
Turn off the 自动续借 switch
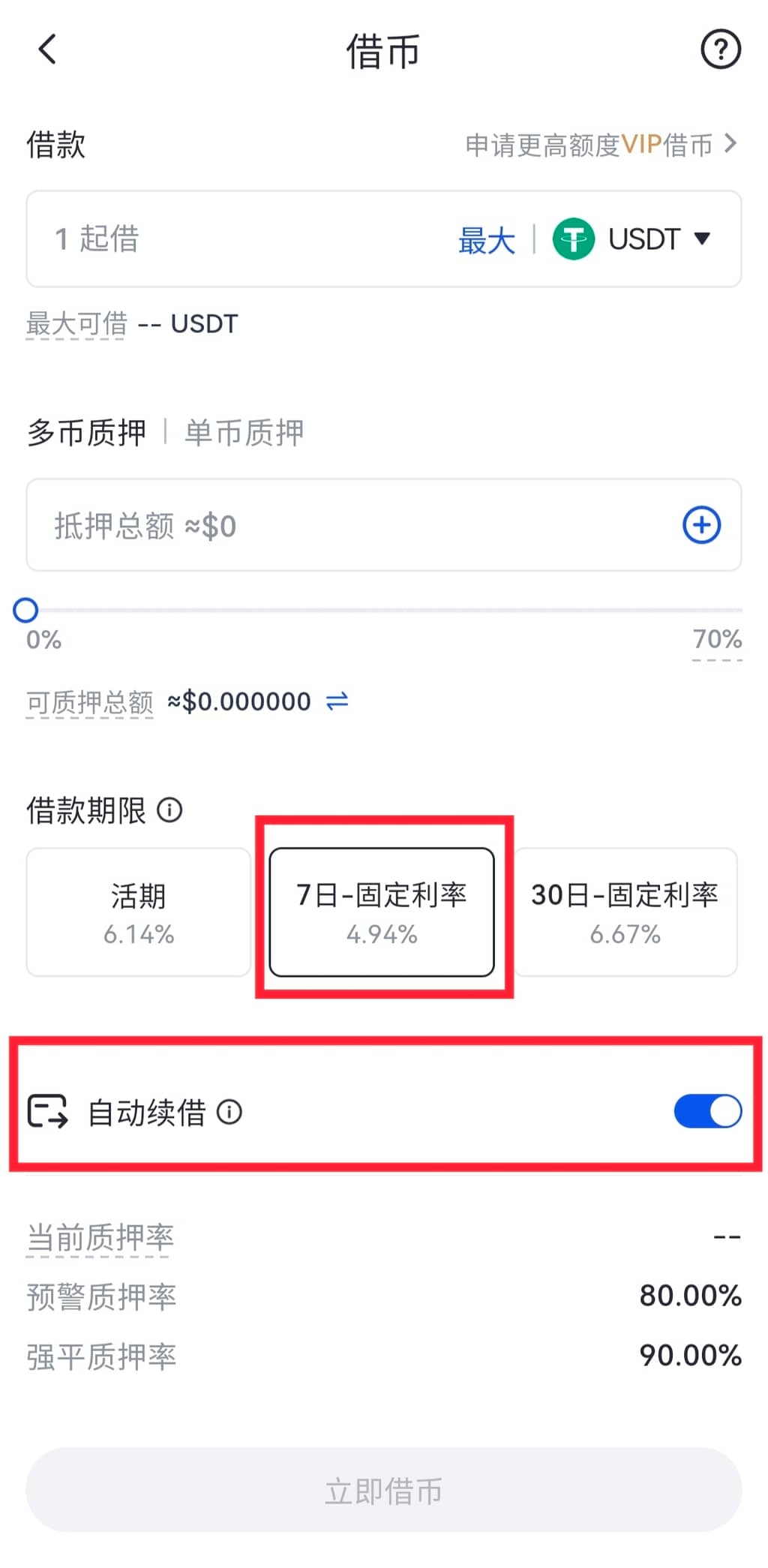tap(707, 1111)
